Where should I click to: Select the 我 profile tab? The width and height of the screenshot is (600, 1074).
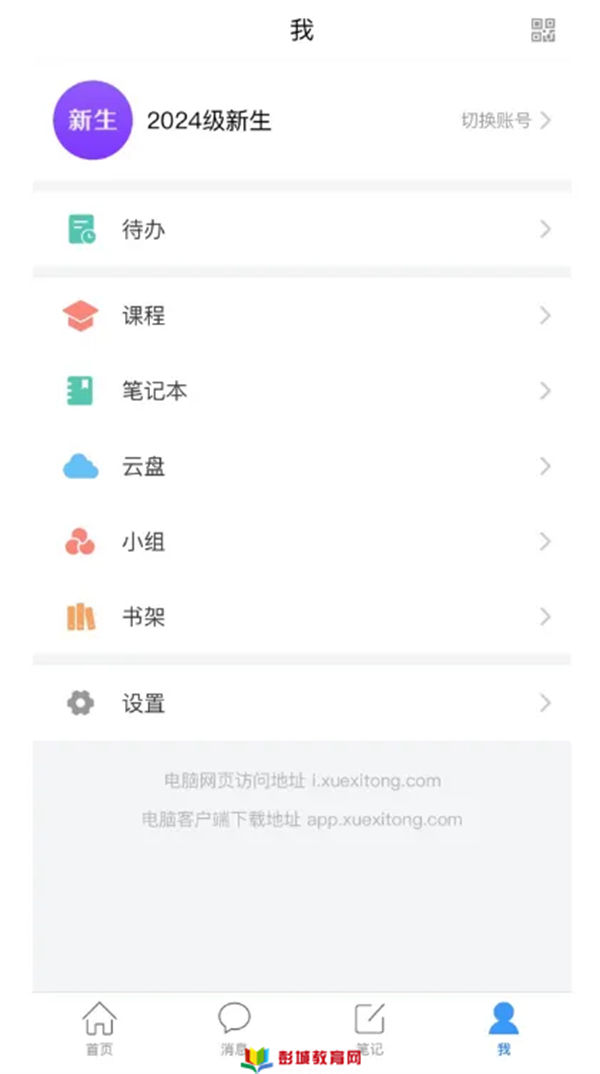click(x=503, y=1028)
